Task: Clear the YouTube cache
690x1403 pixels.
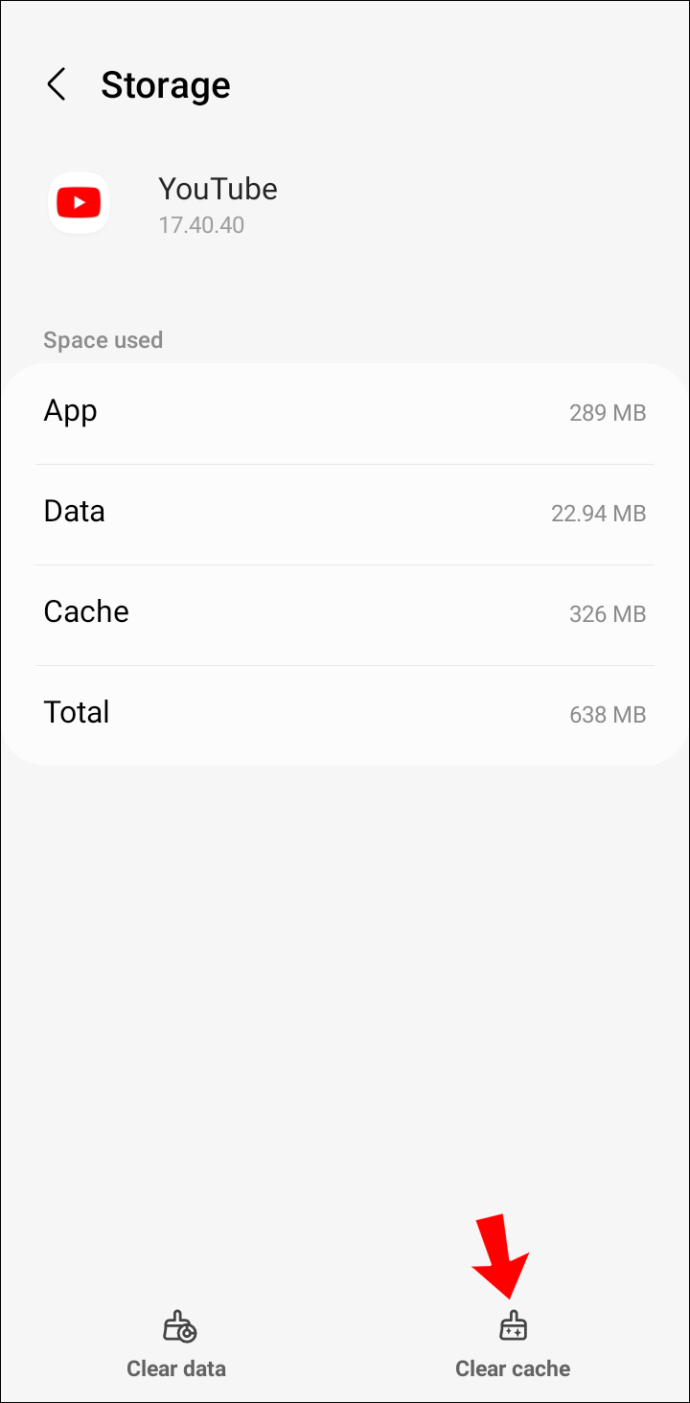Action: tap(513, 1346)
